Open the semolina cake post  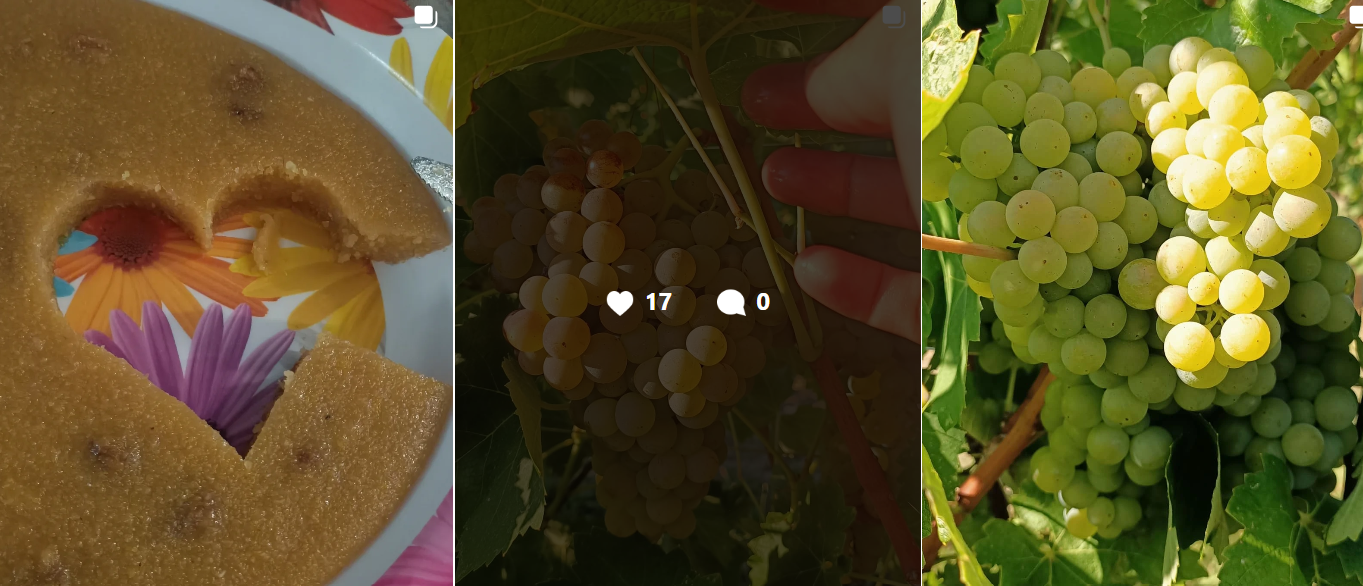point(226,292)
